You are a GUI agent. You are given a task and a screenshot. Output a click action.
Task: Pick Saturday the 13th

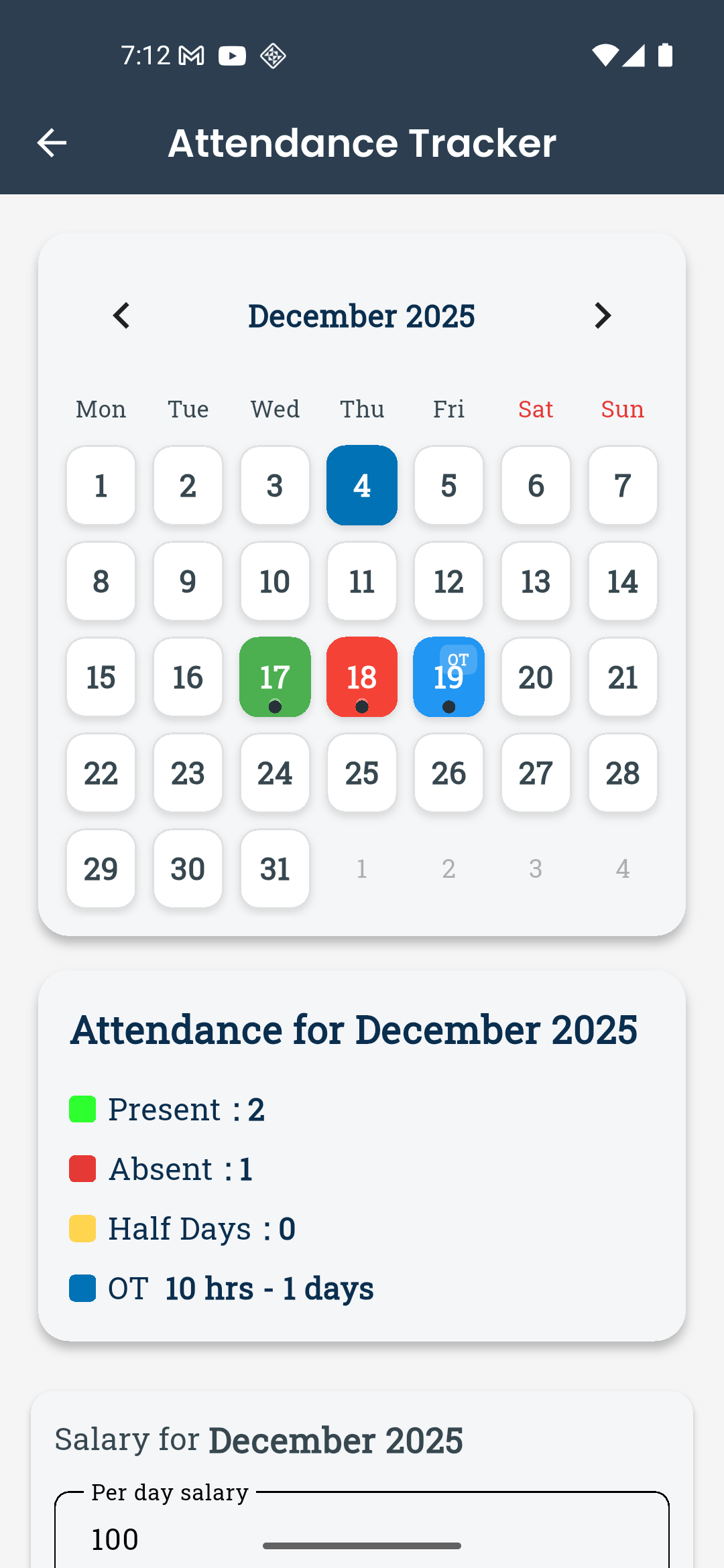pyautogui.click(x=536, y=581)
